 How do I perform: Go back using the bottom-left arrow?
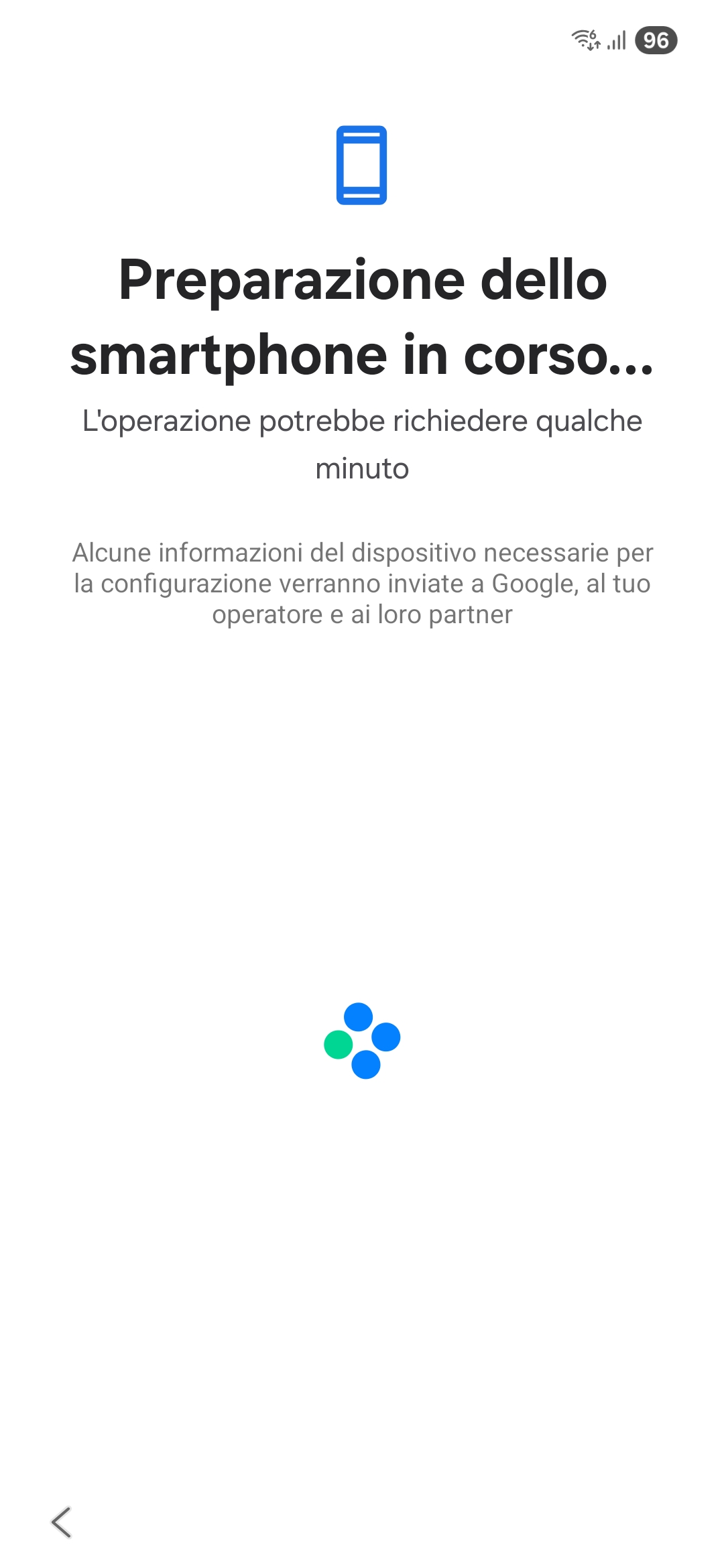coord(61,1522)
